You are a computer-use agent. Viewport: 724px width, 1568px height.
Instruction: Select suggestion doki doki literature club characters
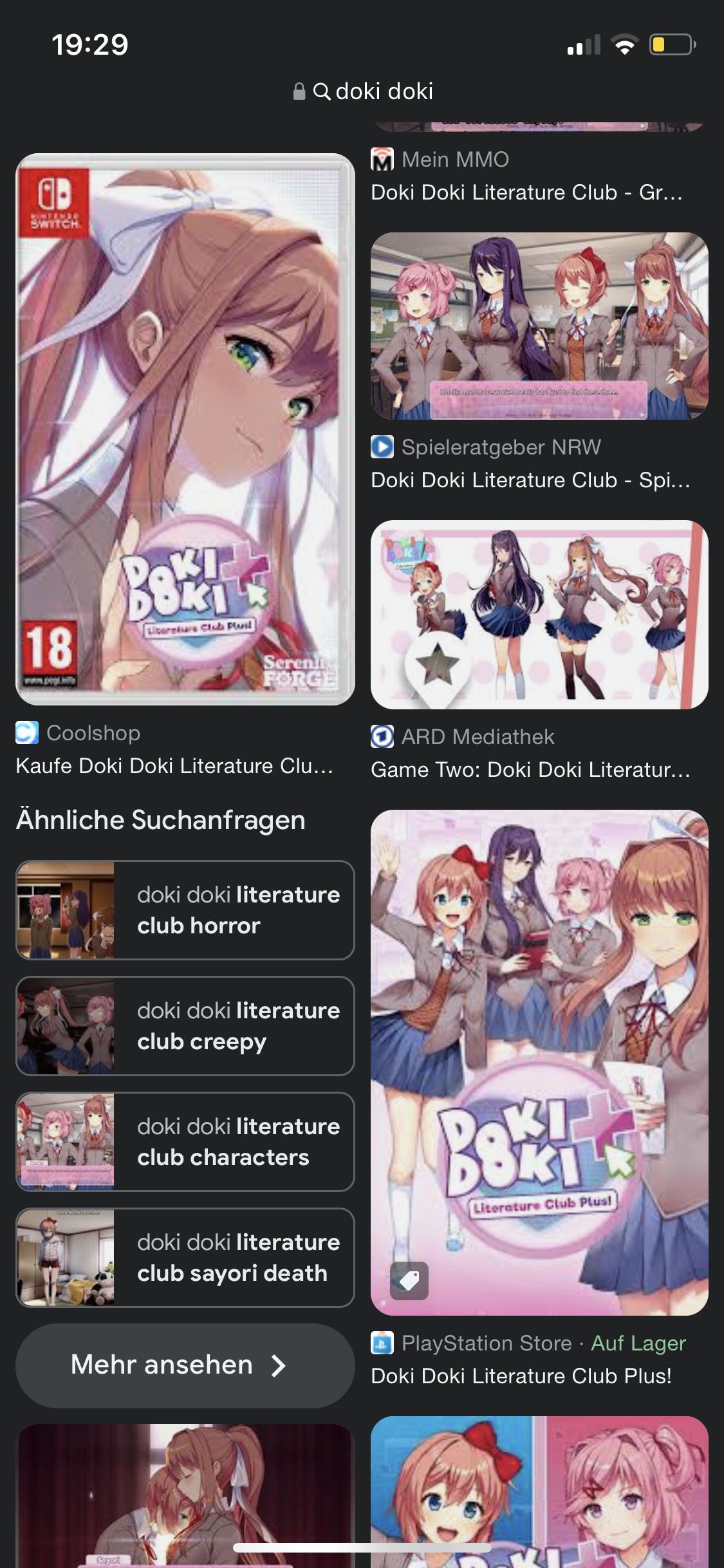(x=185, y=1142)
